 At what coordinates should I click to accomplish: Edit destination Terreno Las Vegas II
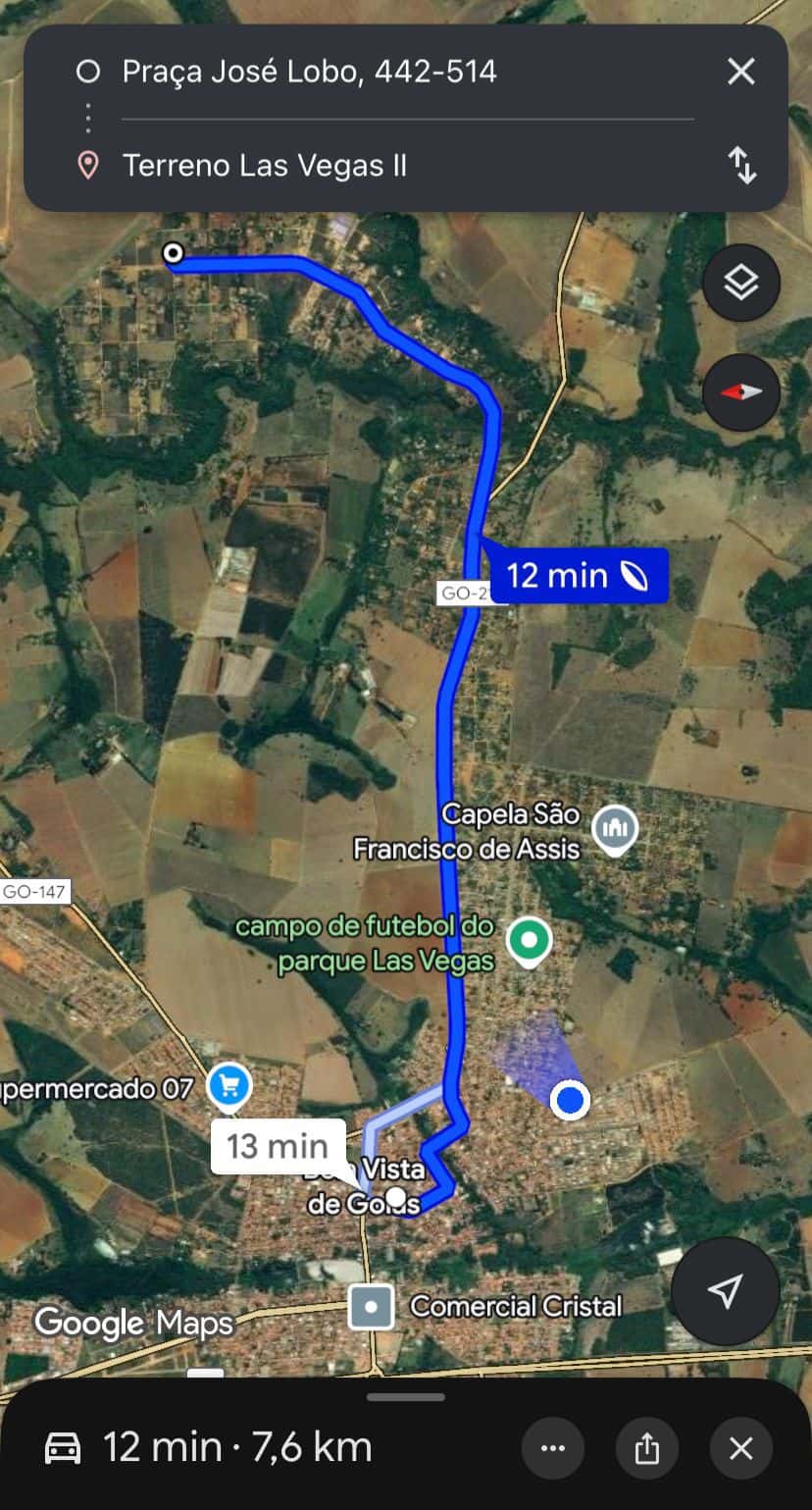(265, 165)
